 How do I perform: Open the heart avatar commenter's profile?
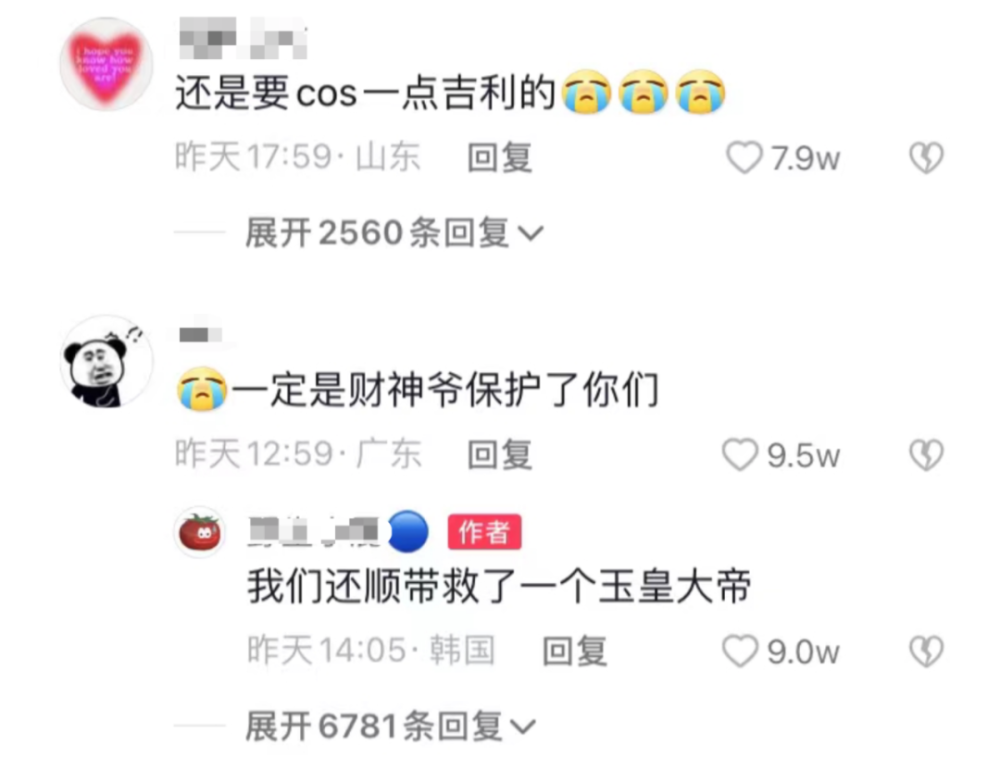[106, 62]
